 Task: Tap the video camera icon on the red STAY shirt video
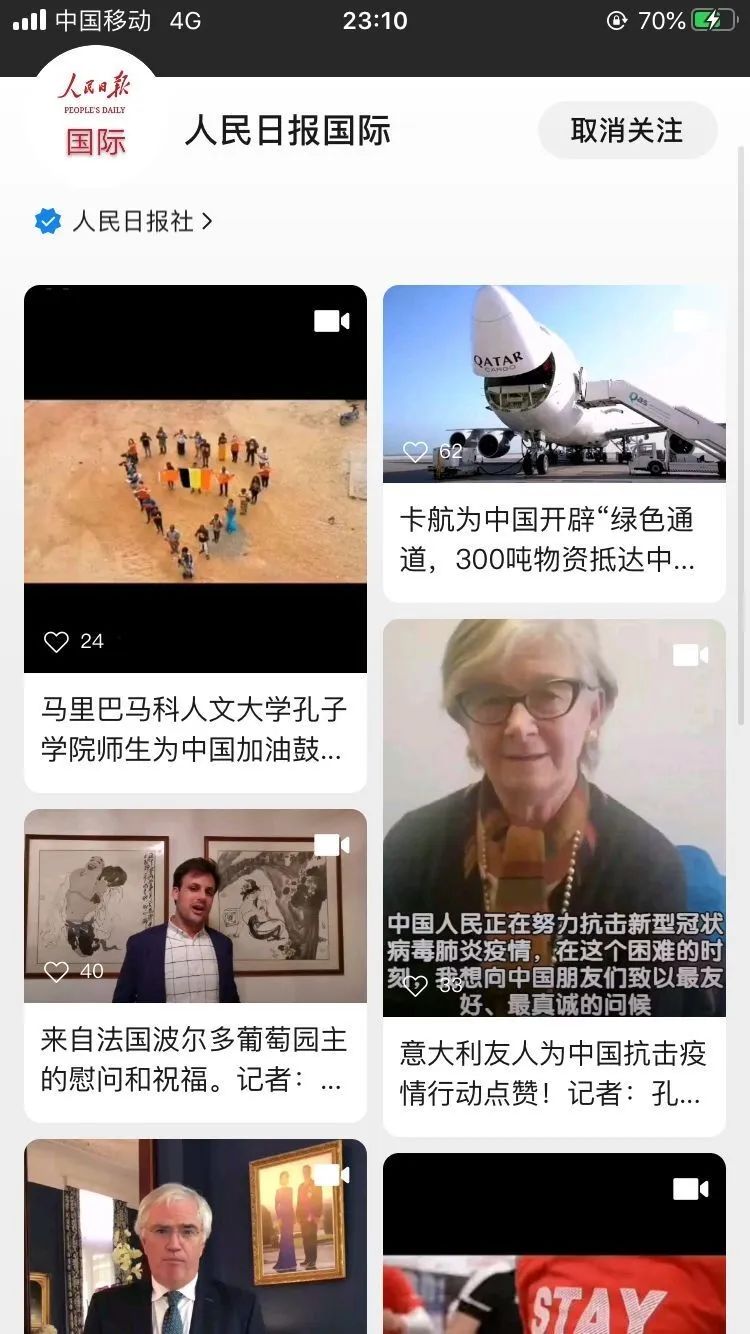[x=690, y=1188]
